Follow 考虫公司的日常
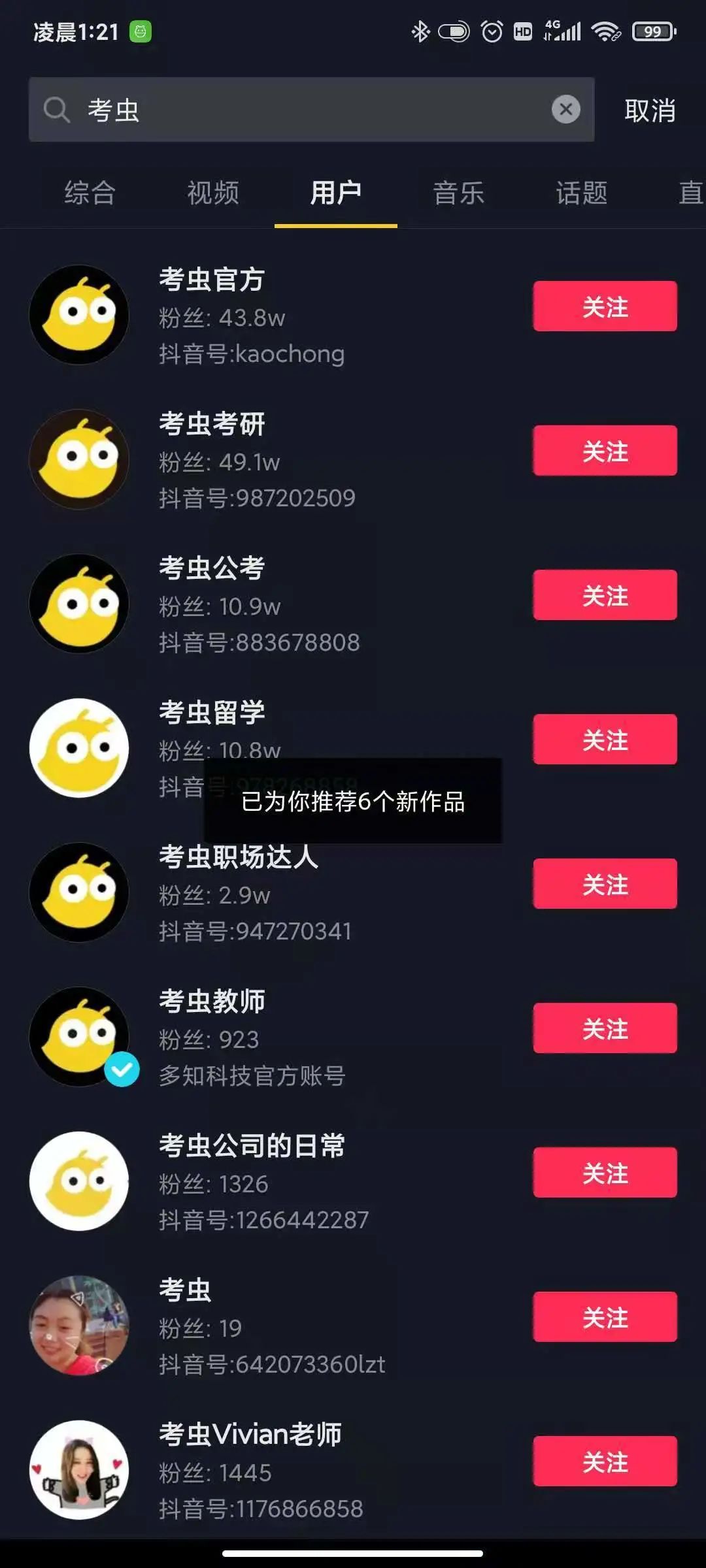706x1568 pixels. (x=605, y=1173)
